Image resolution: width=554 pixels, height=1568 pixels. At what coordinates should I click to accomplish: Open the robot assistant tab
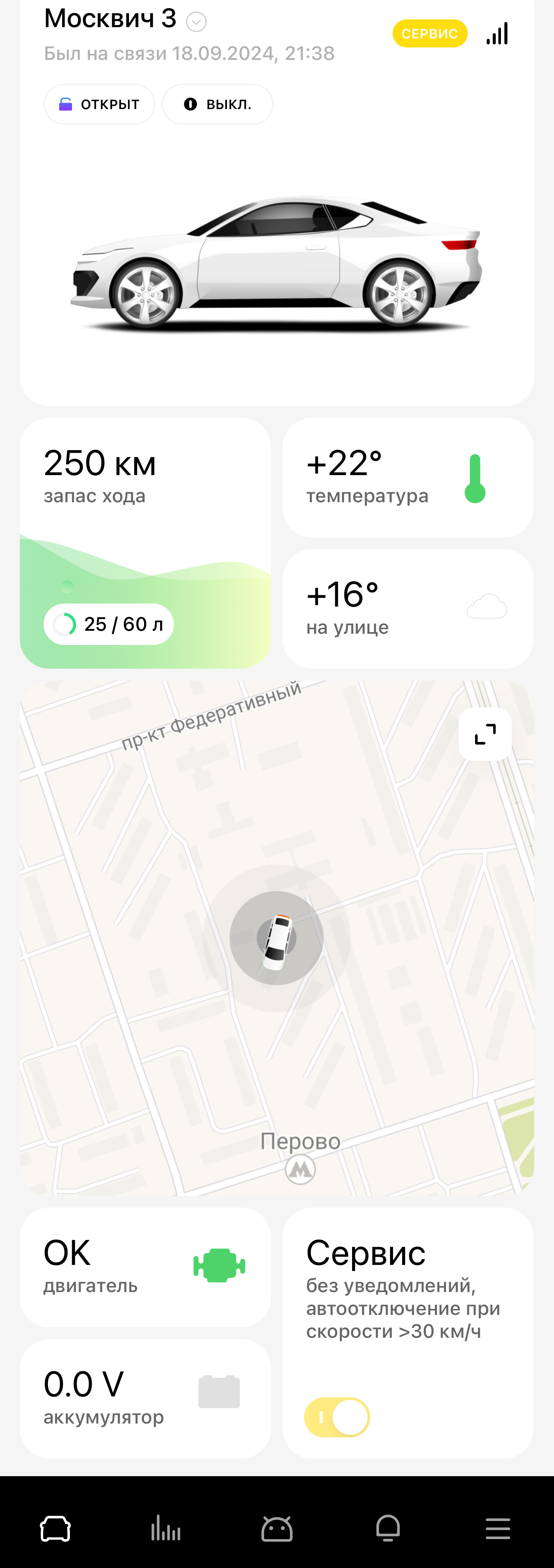[277, 1528]
